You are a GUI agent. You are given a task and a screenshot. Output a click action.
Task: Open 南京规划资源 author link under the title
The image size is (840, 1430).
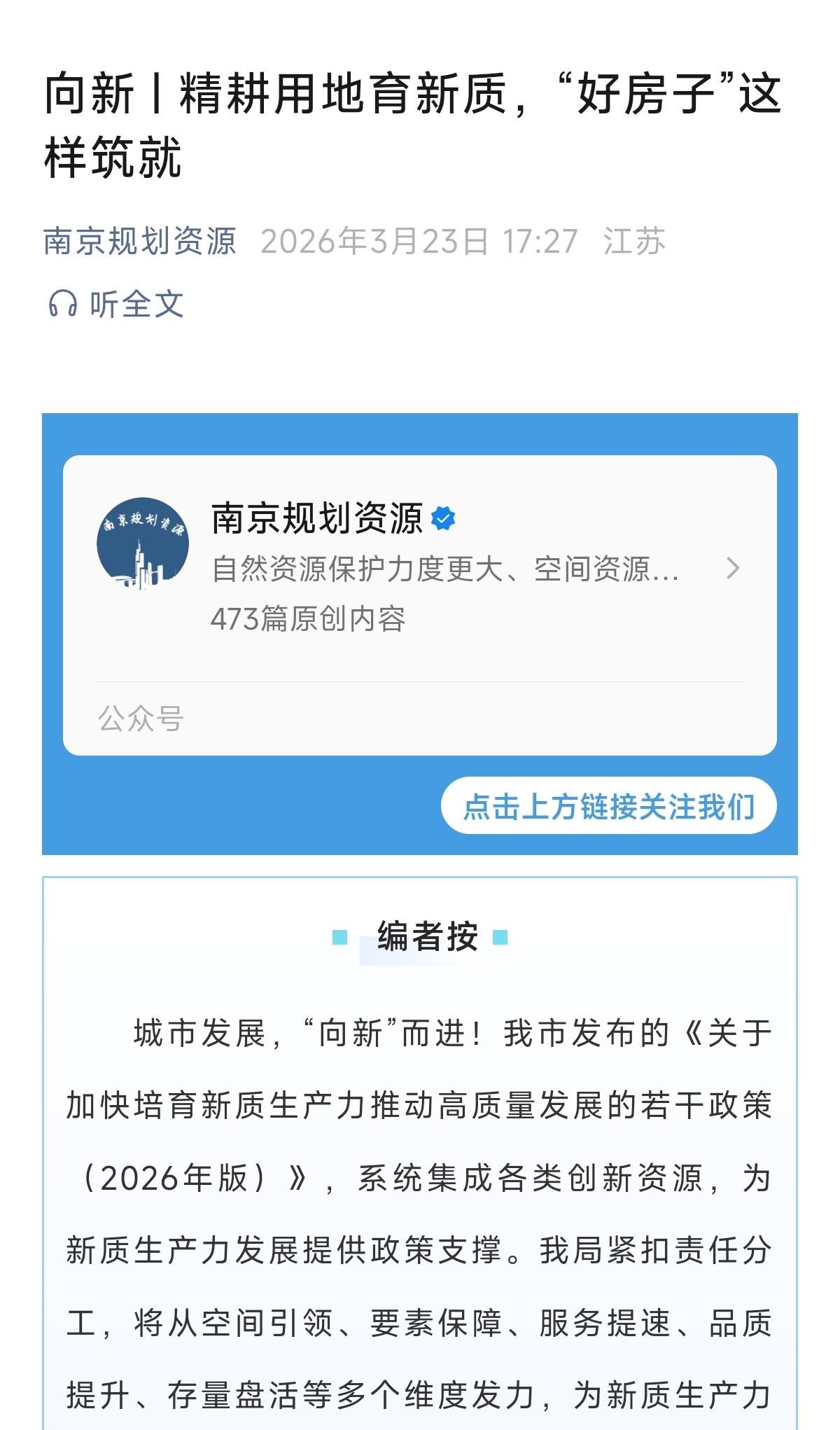click(x=139, y=242)
